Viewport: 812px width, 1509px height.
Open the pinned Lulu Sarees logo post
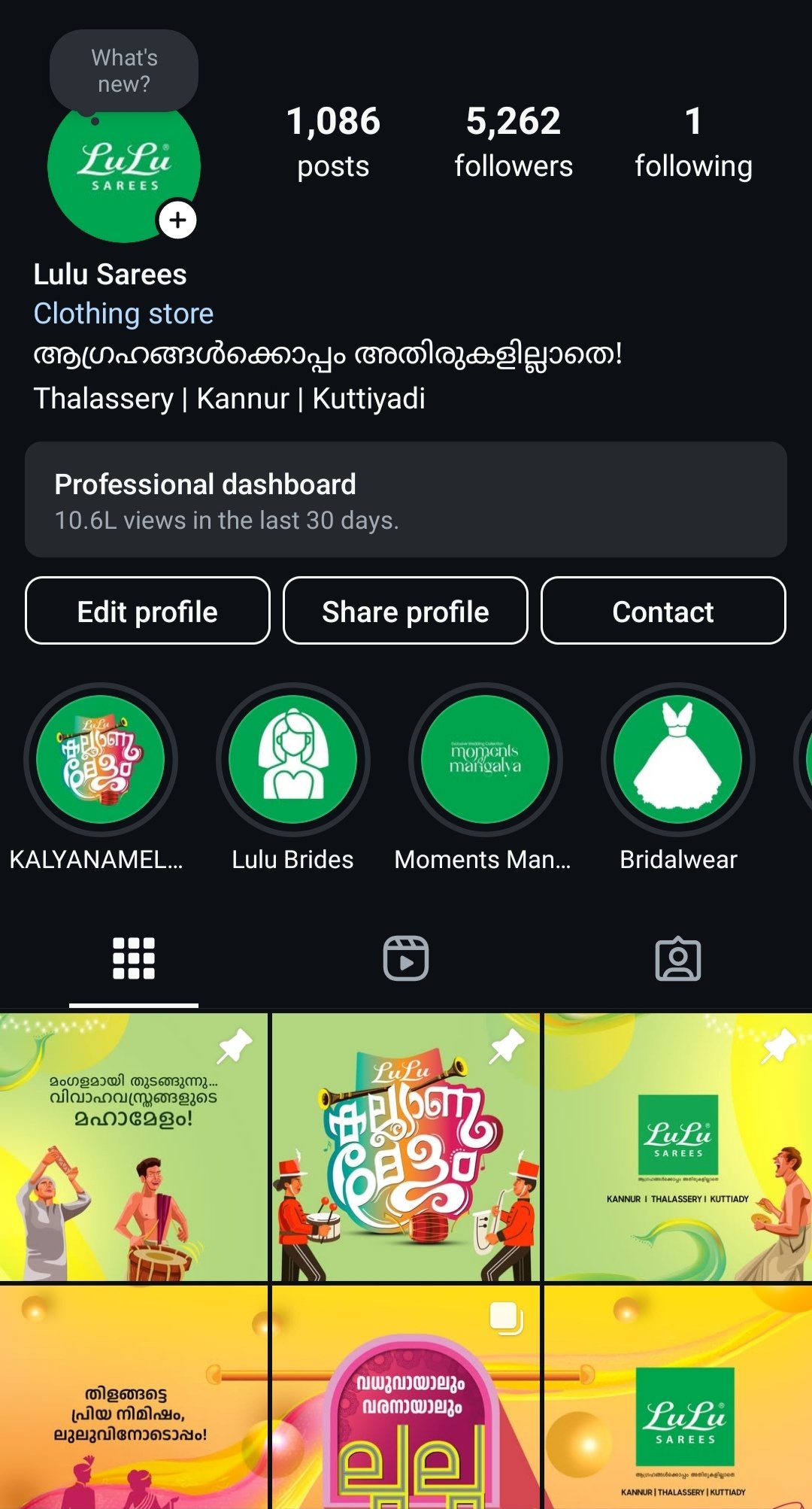tap(677, 1147)
